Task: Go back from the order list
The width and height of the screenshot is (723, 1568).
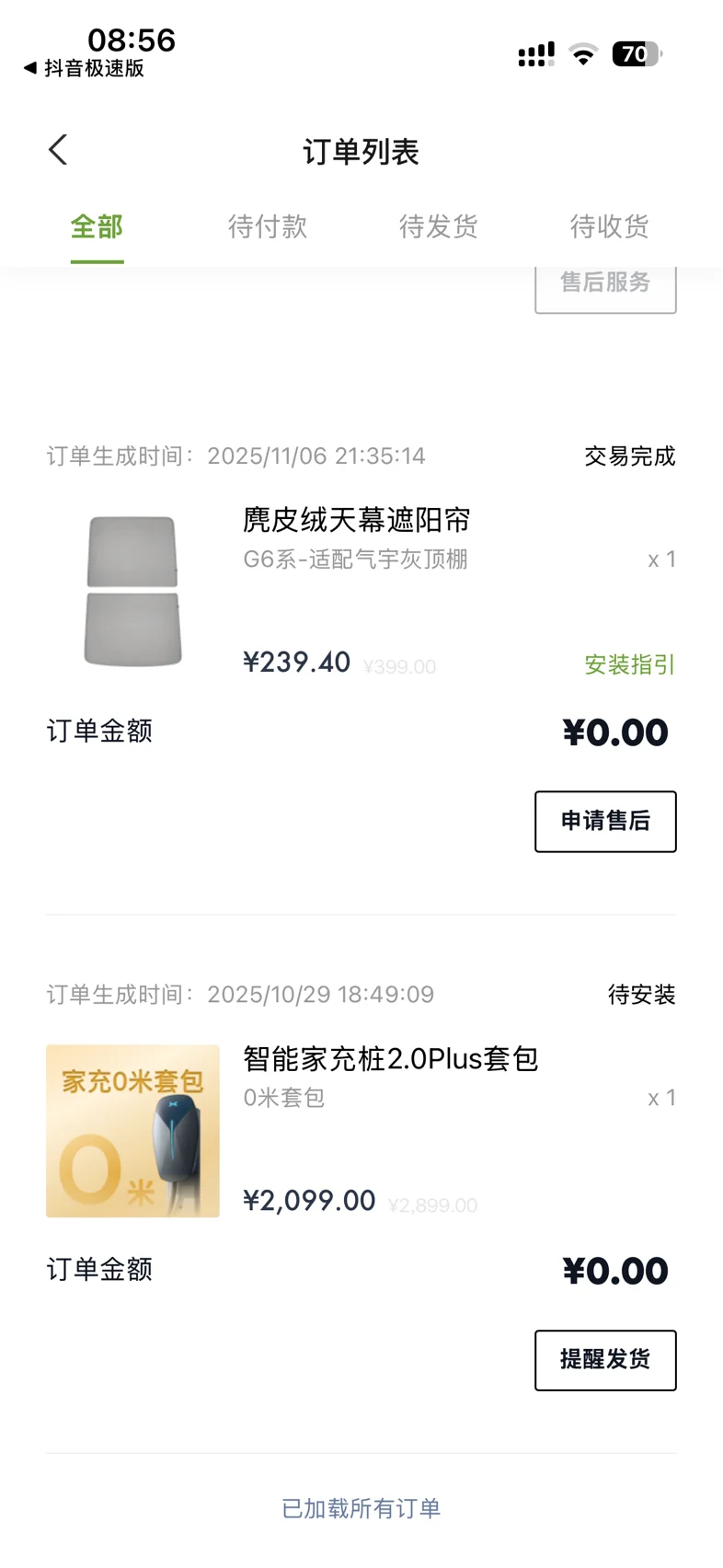Action: click(58, 150)
